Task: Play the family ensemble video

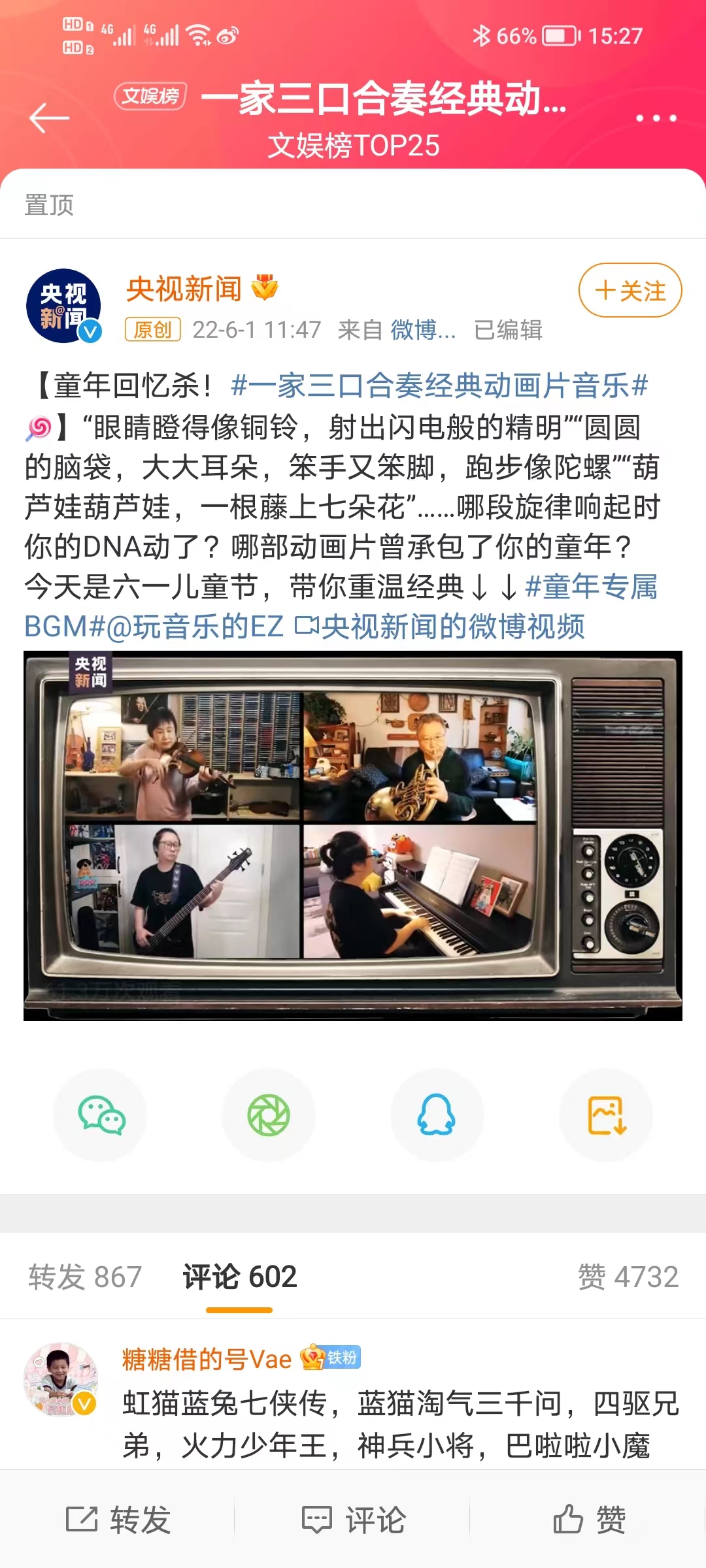Action: tap(353, 835)
